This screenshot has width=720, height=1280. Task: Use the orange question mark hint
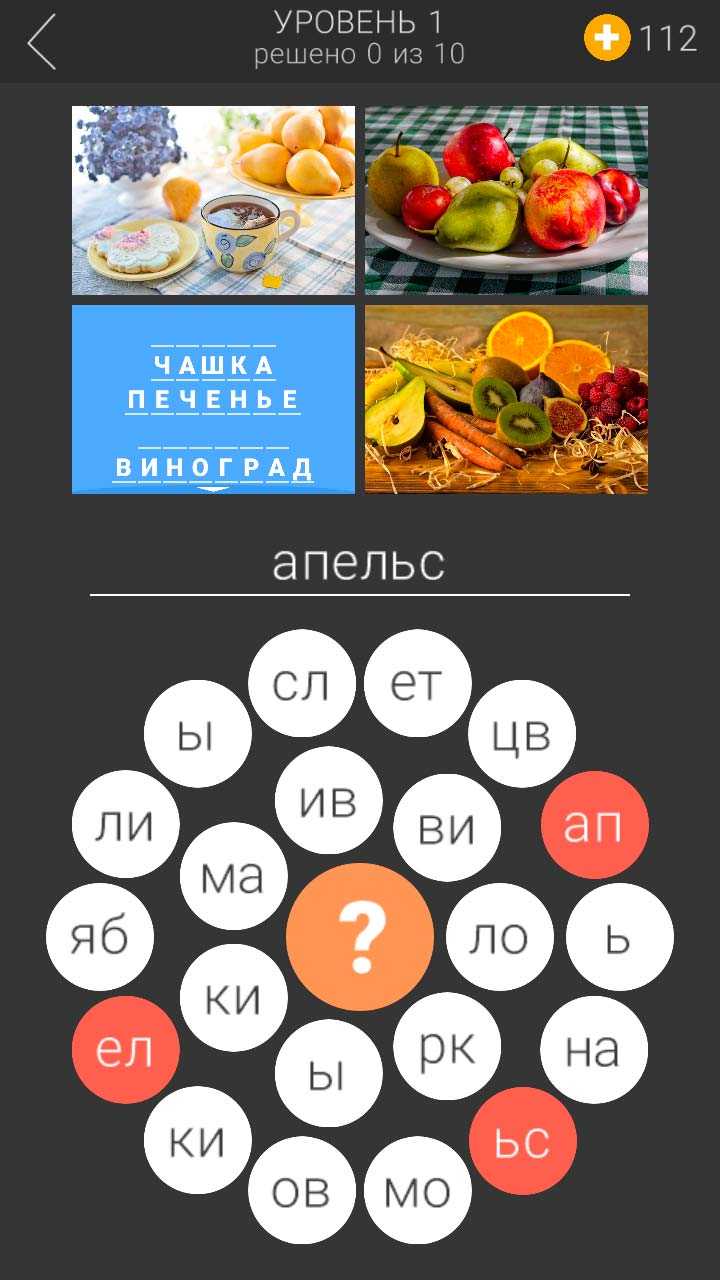360,937
